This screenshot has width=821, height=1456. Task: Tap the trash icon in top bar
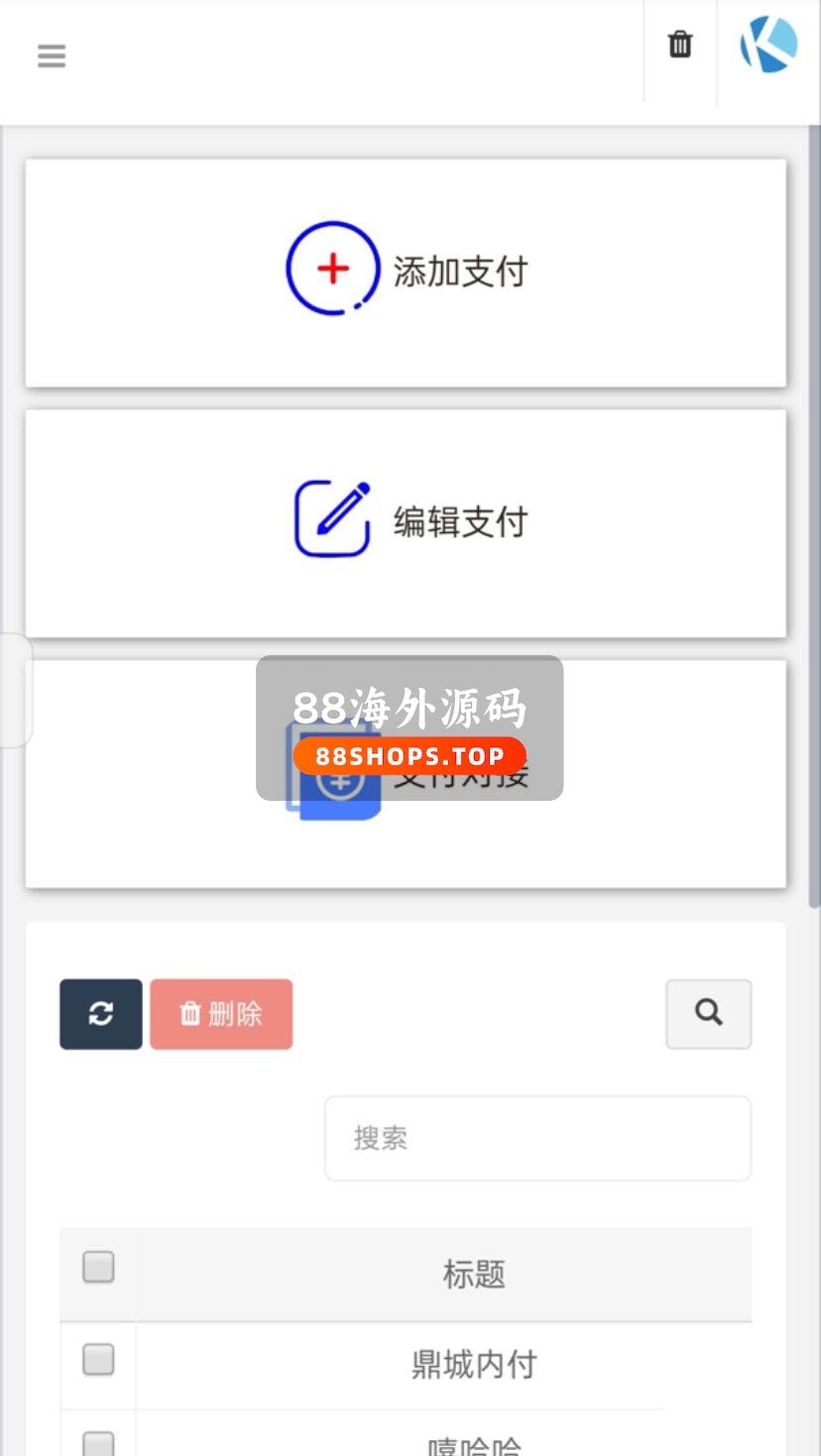coord(680,45)
